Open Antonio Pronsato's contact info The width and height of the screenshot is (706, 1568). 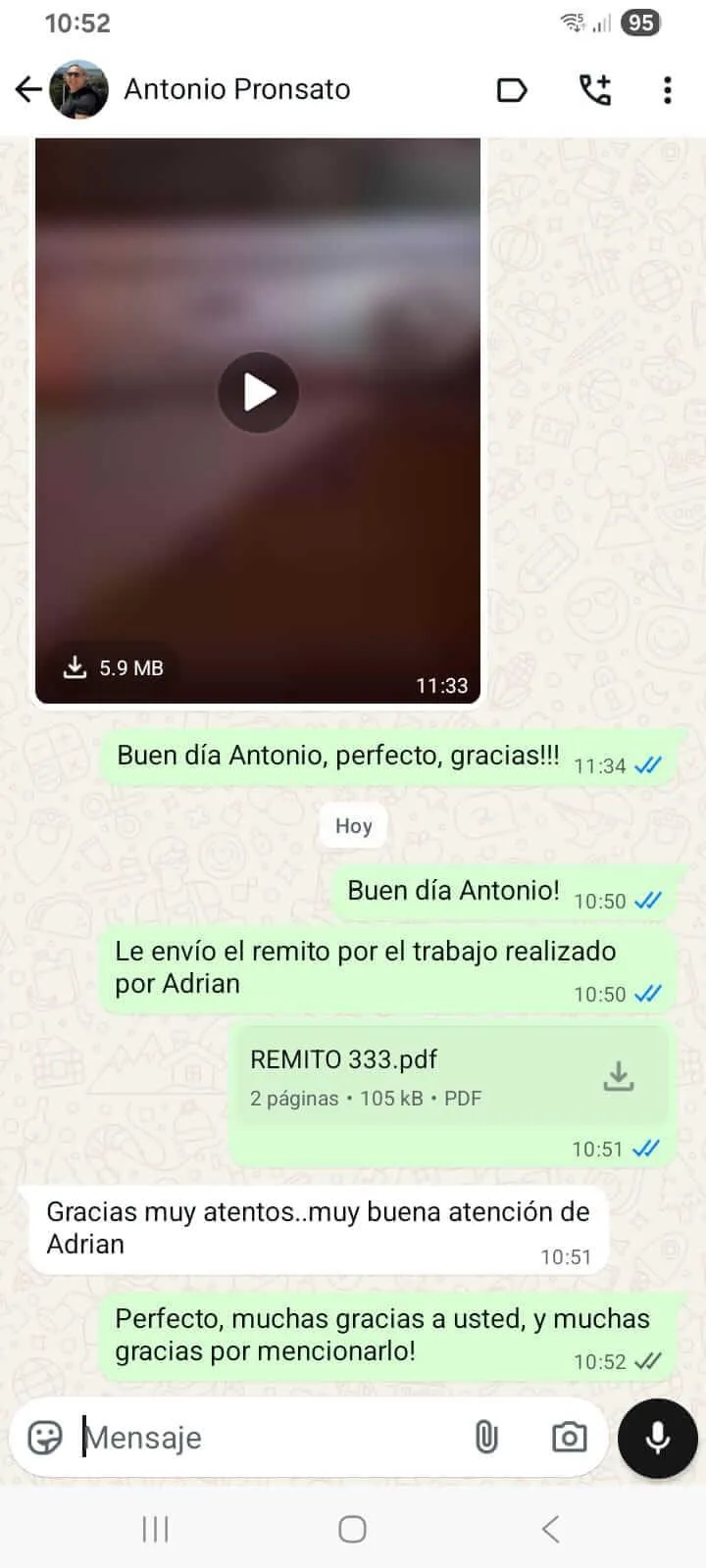coord(236,89)
